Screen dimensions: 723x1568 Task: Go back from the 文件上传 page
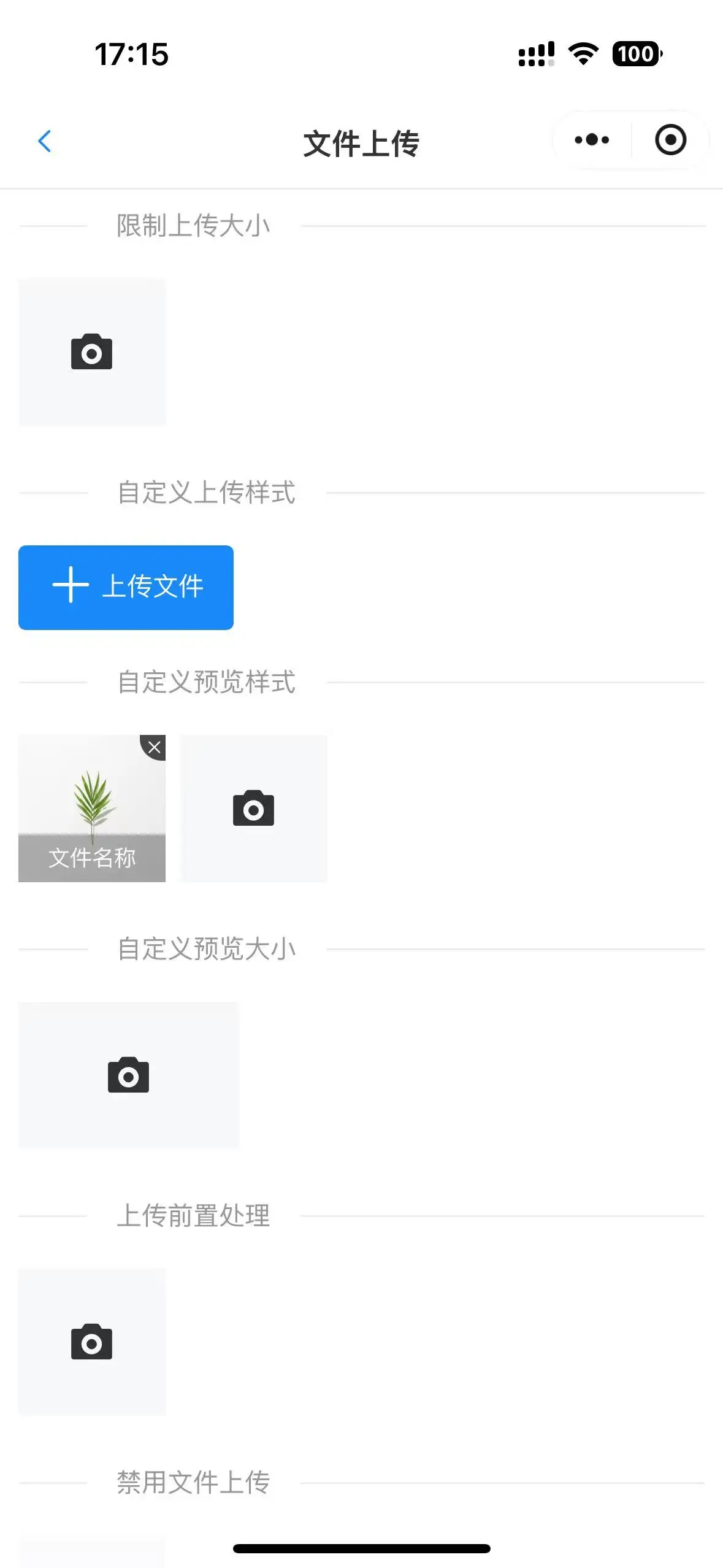(x=45, y=142)
